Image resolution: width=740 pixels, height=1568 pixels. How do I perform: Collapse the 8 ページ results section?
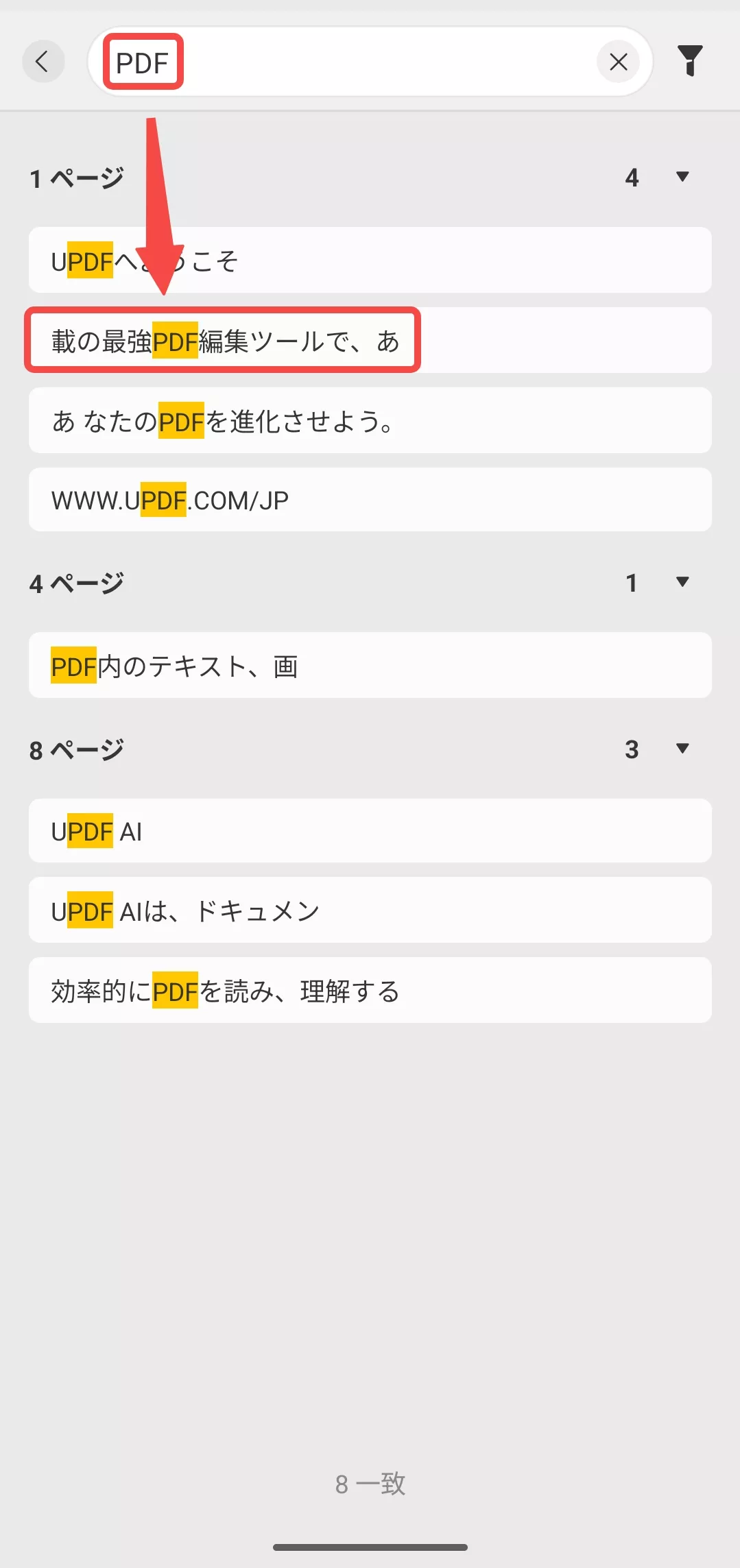pos(682,749)
